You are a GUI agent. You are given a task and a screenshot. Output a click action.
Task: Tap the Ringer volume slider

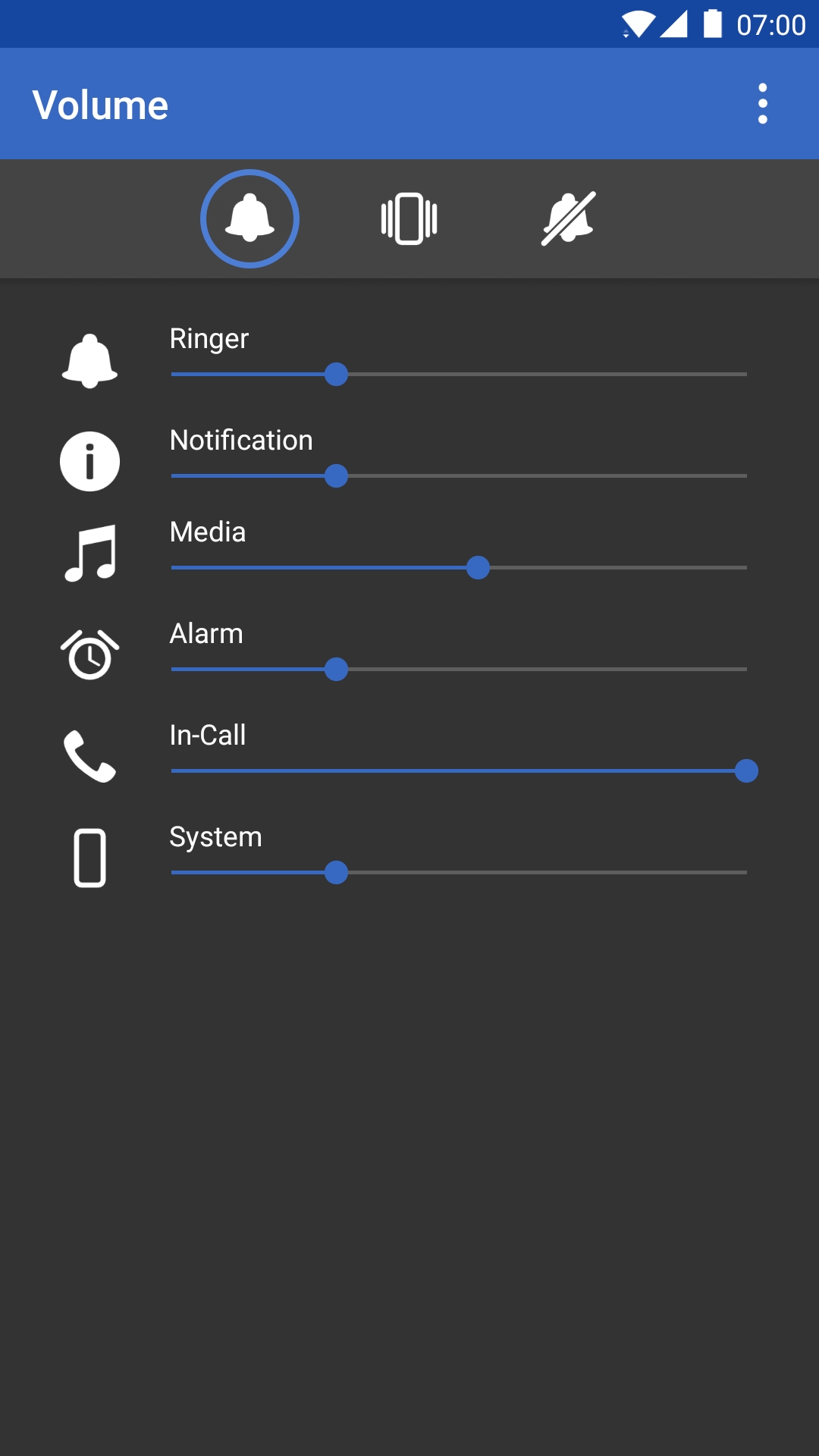click(459, 374)
